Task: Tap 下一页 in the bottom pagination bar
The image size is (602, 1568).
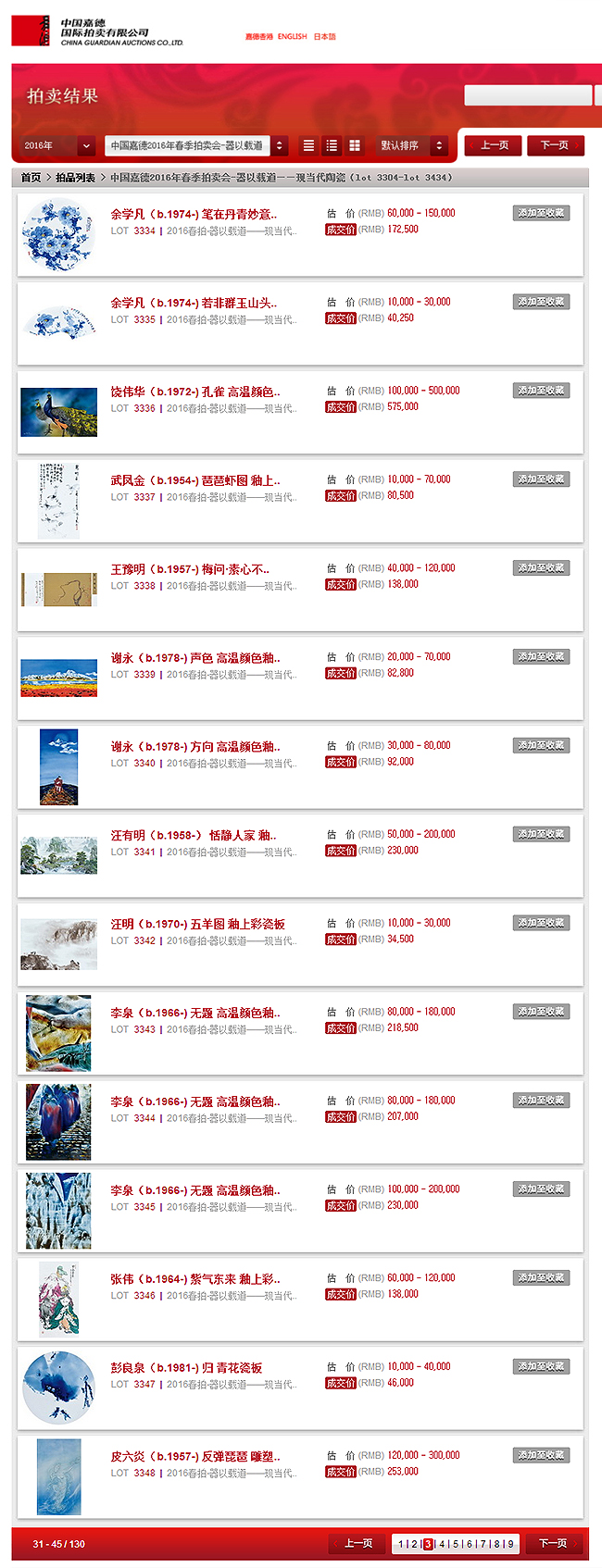Action: (554, 1544)
